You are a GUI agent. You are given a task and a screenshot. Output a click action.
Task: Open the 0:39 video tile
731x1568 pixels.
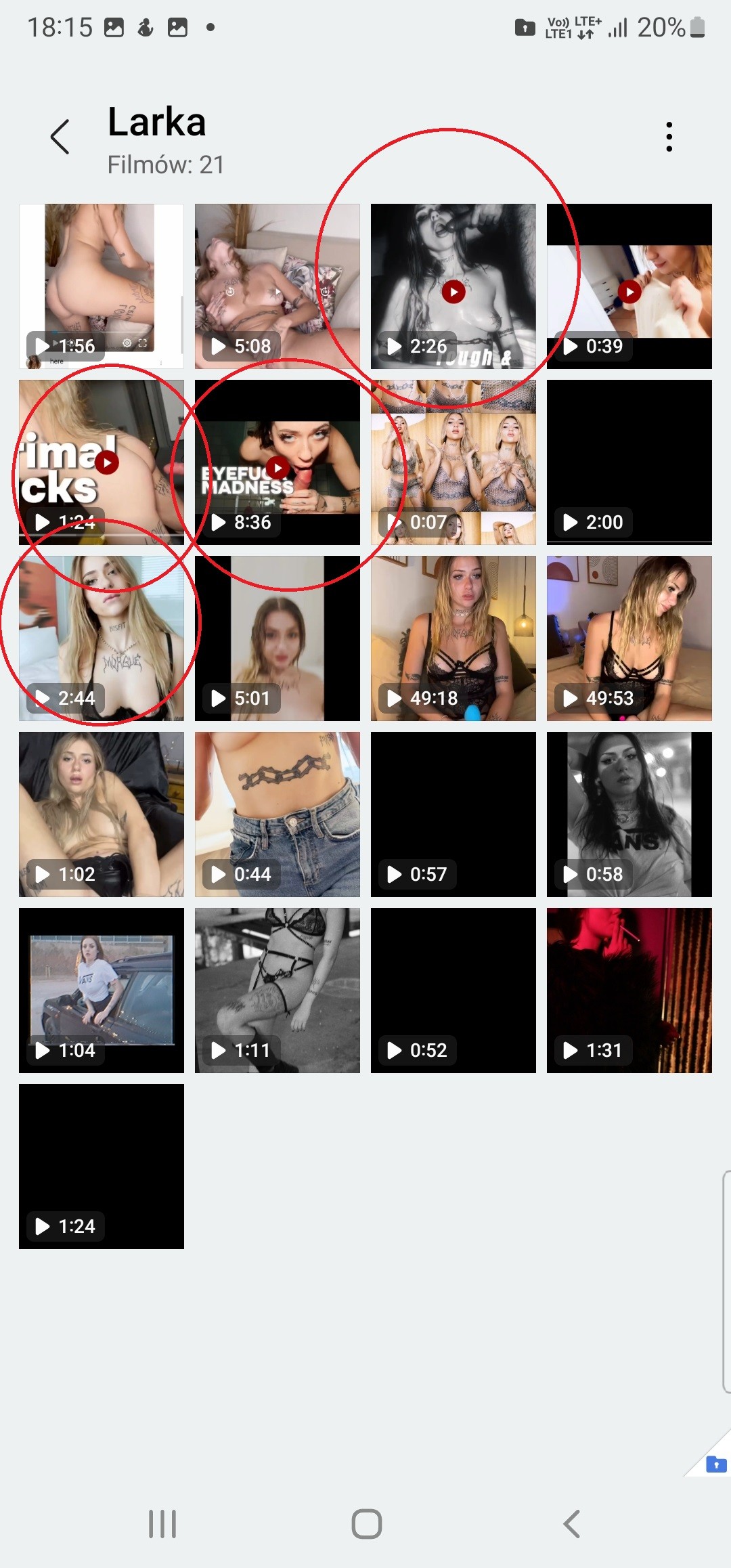tap(629, 286)
